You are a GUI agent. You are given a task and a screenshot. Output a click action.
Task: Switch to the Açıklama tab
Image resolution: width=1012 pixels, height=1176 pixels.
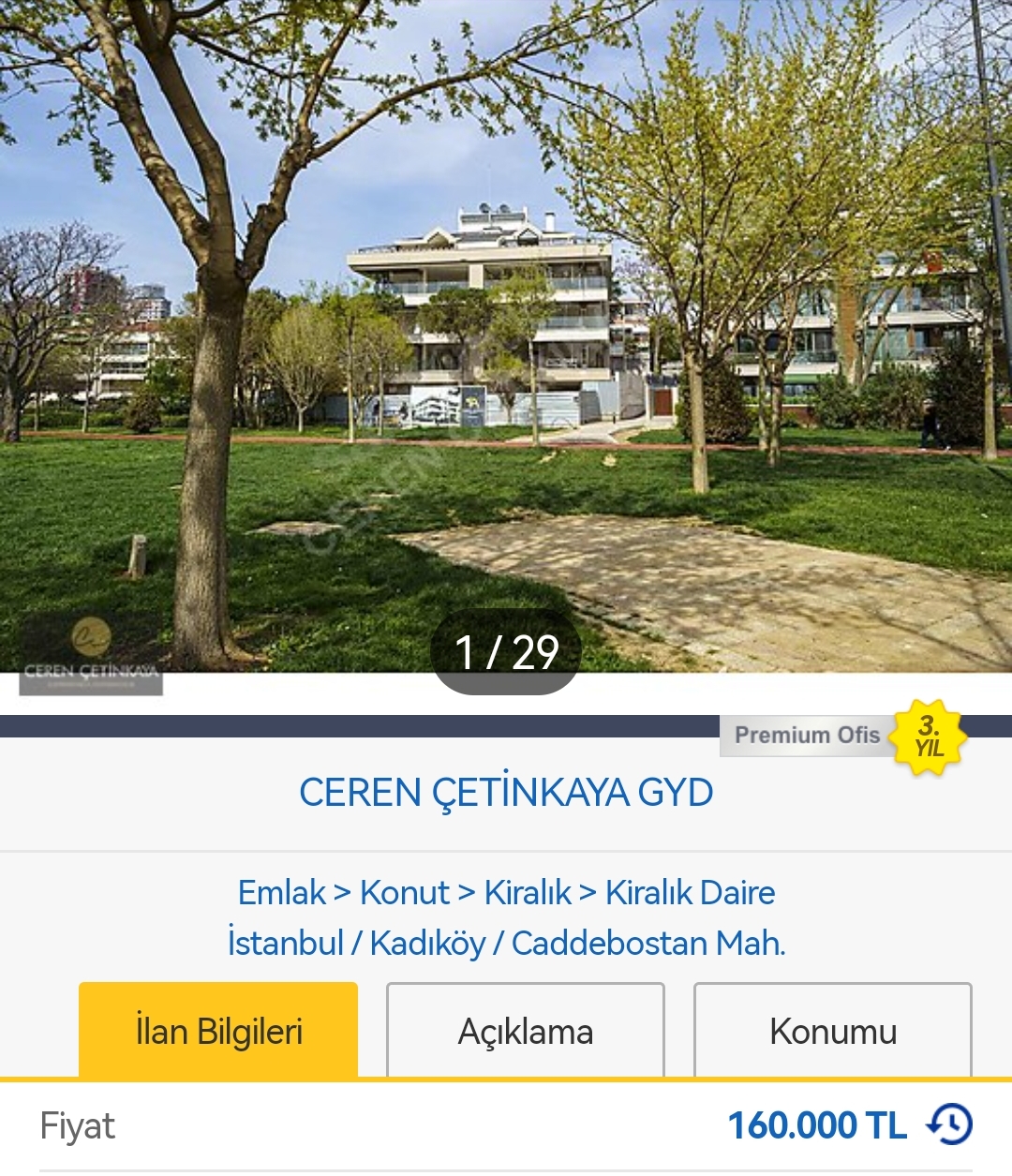tap(526, 1032)
